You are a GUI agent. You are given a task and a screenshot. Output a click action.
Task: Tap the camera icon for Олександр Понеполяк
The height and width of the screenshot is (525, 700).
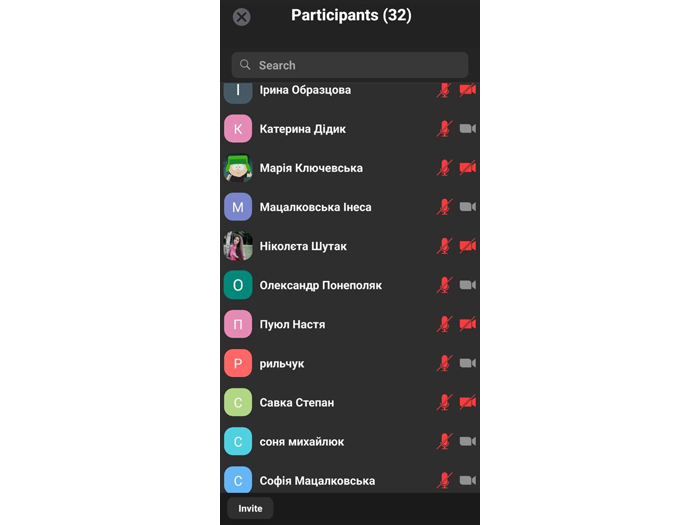[467, 285]
